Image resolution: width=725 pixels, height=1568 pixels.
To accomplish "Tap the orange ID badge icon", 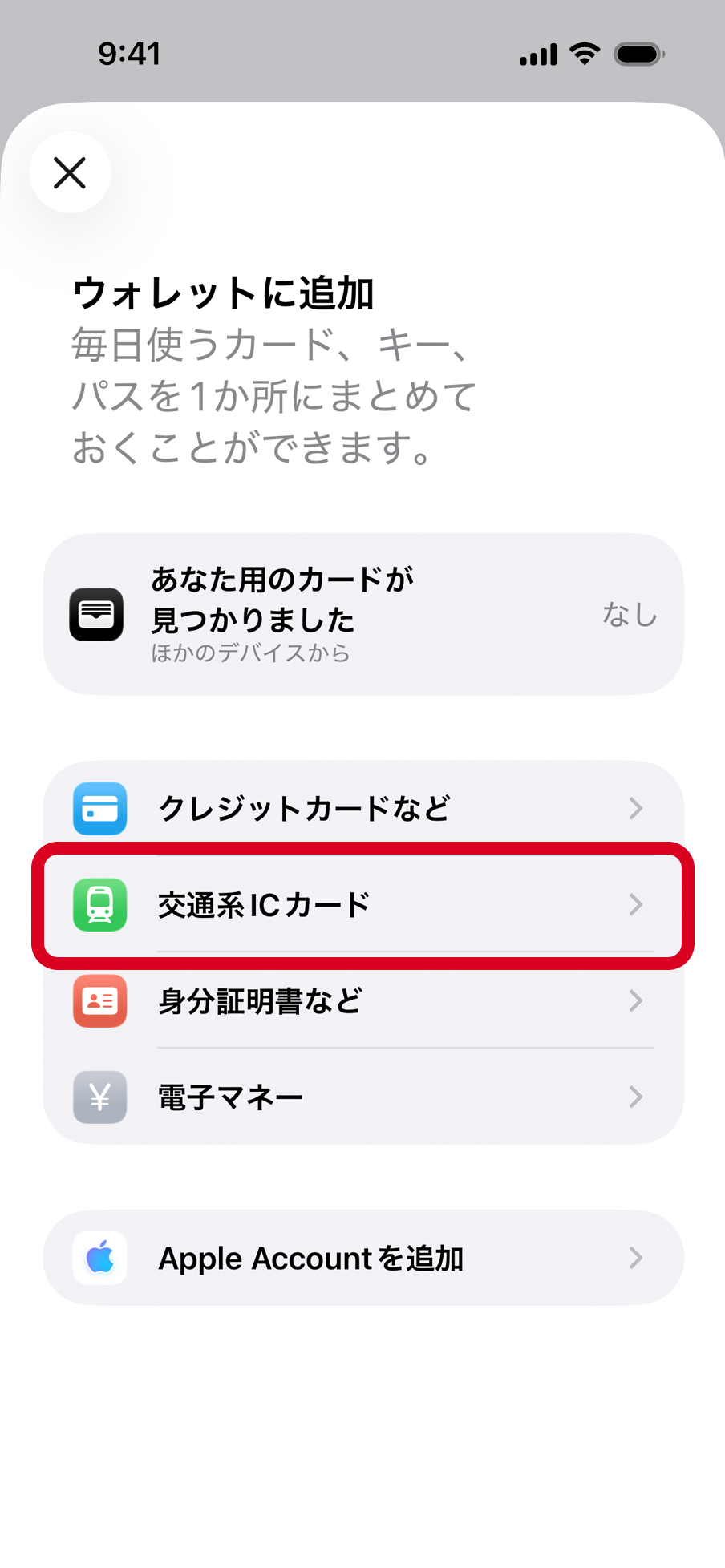I will [x=99, y=1001].
